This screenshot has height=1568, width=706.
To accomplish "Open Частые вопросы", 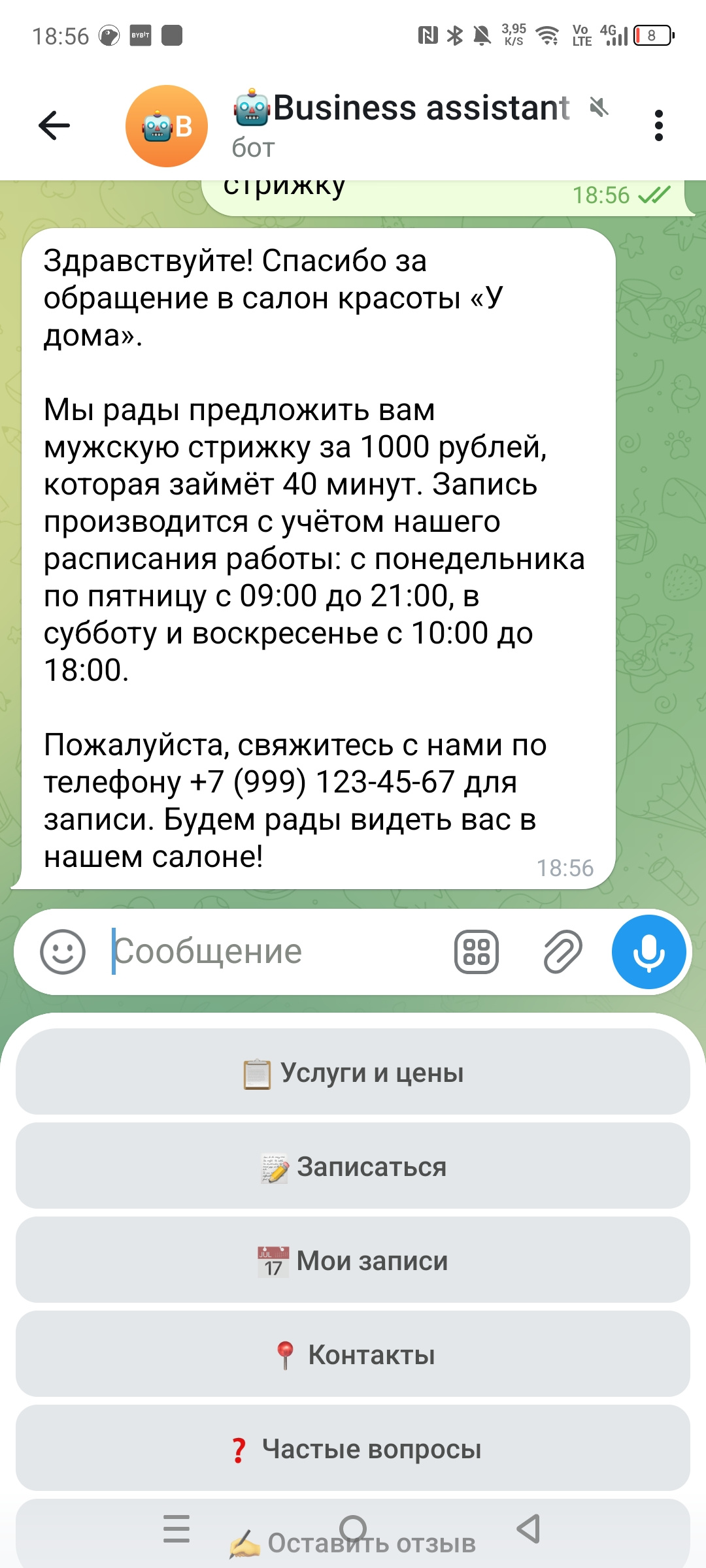I will click(x=353, y=1448).
